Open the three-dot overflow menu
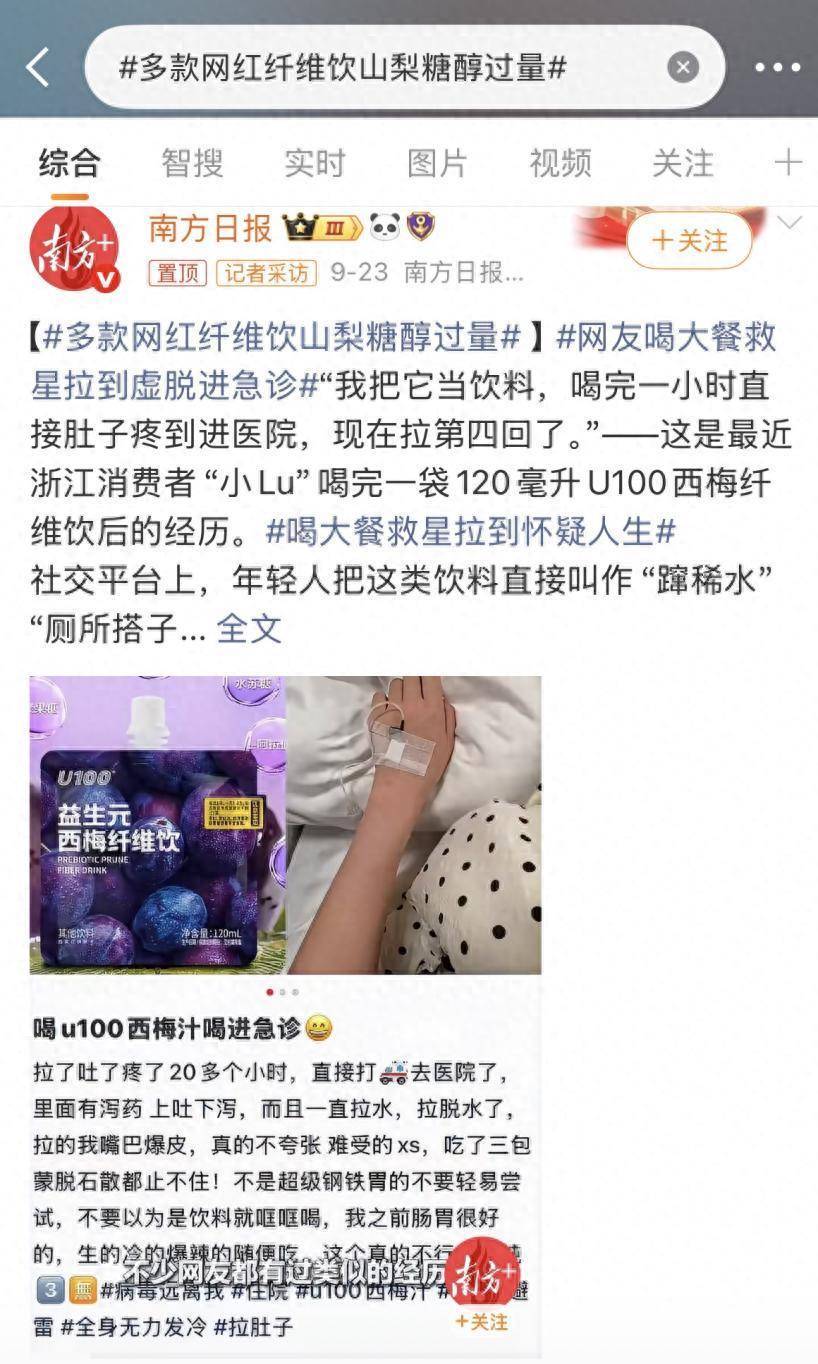 pos(777,68)
